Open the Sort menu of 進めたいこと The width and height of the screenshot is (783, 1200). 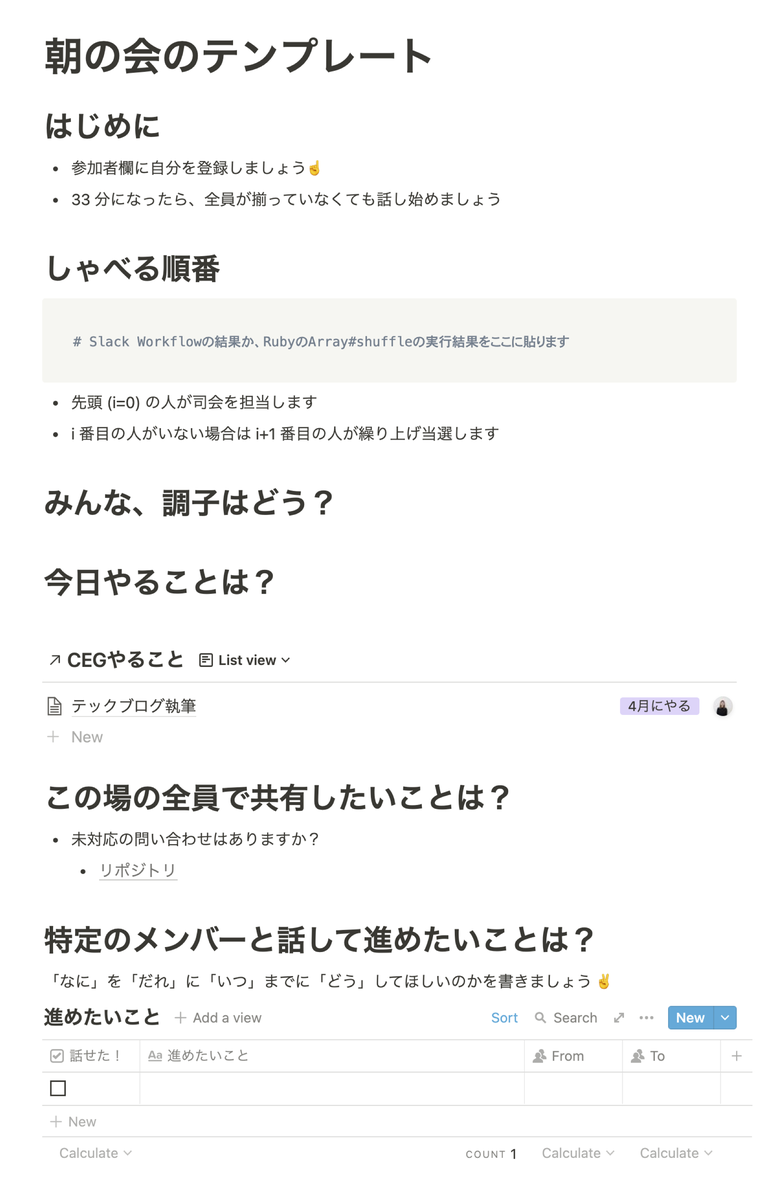click(x=503, y=1018)
